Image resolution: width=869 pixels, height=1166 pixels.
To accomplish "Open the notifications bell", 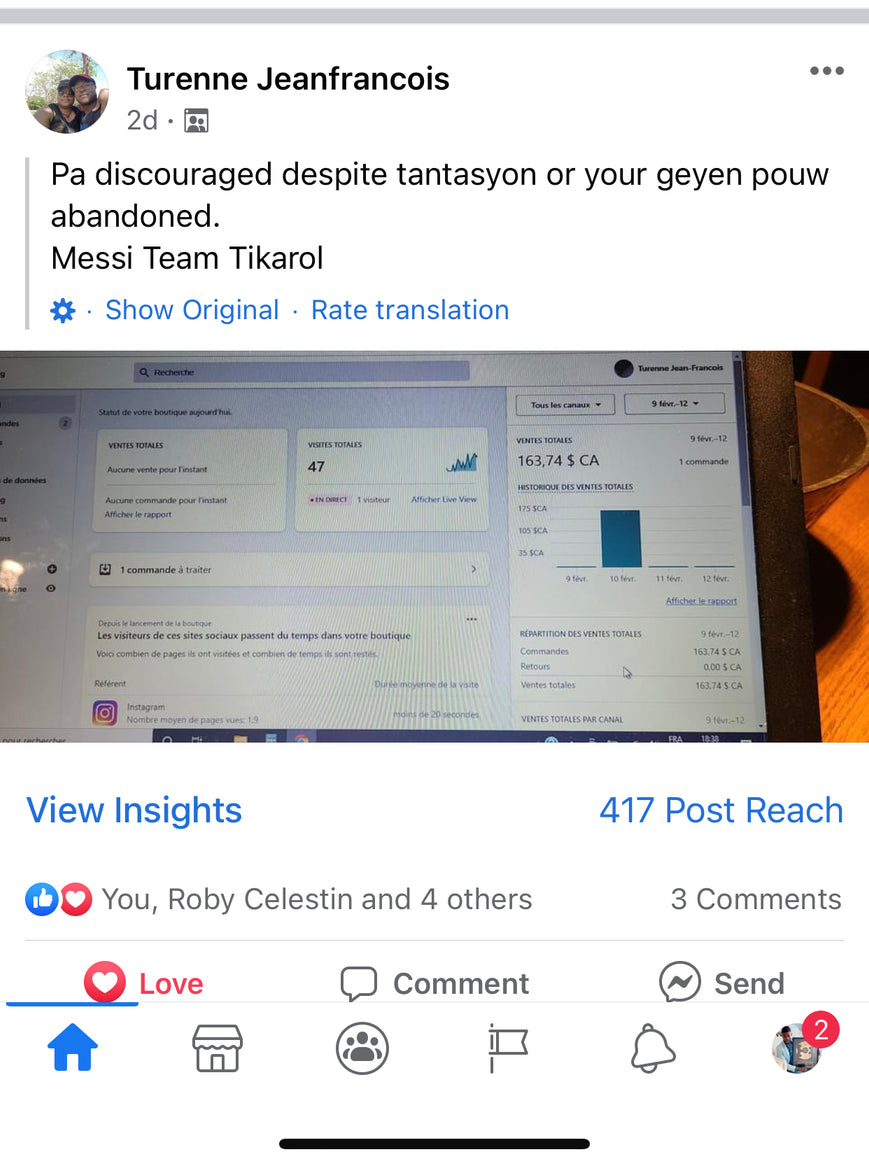I will (x=653, y=1049).
